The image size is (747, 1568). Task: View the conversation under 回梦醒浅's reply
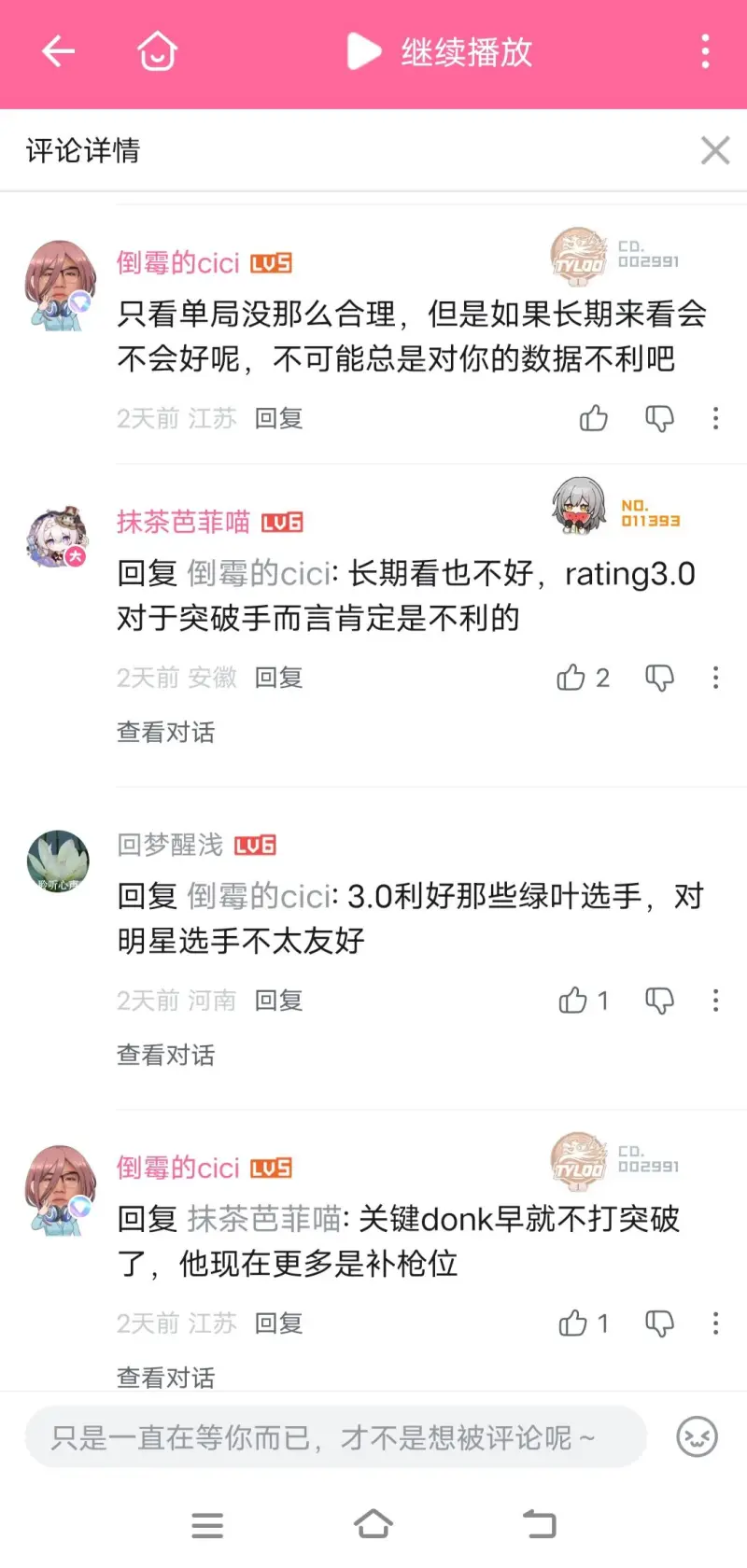[165, 1055]
